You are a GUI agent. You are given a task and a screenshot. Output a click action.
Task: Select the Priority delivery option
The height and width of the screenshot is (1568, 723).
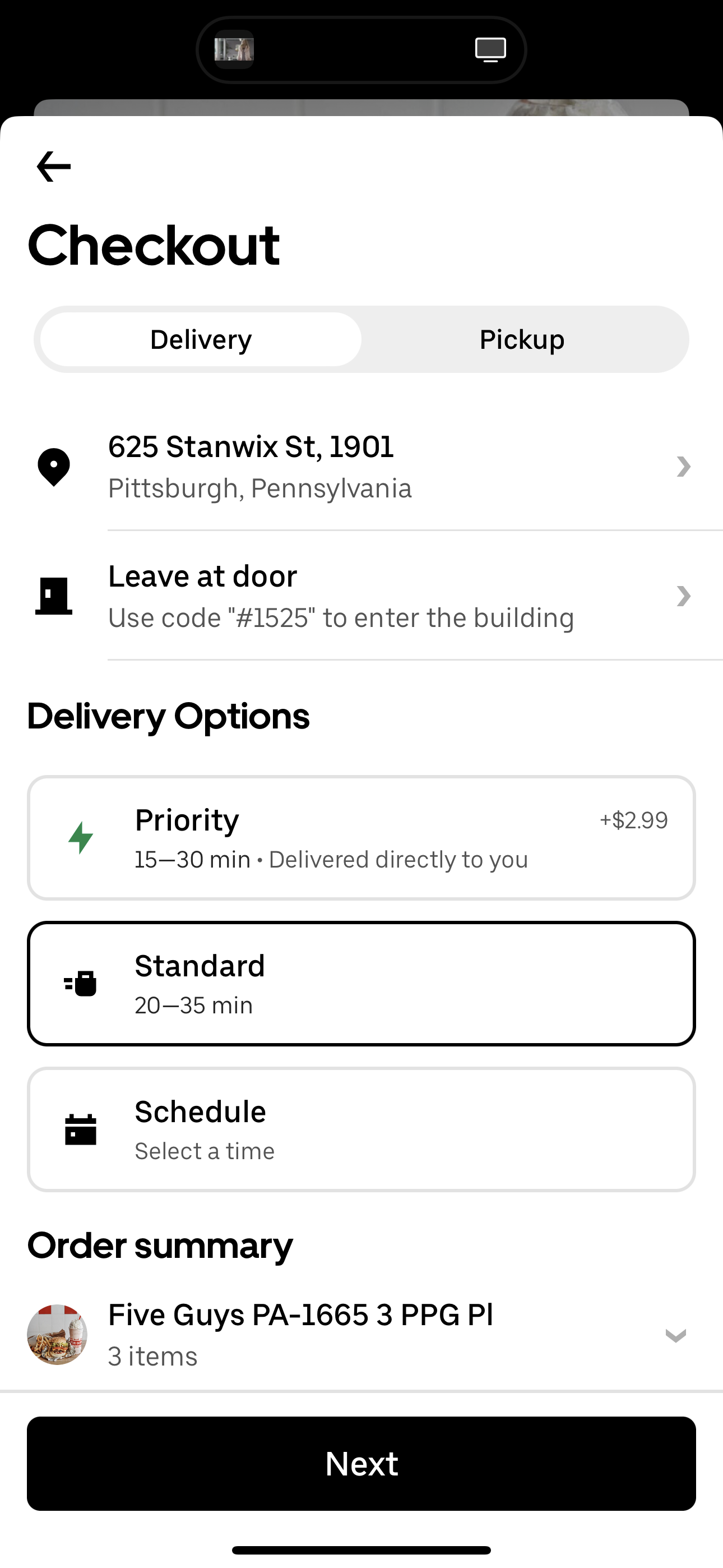pyautogui.click(x=361, y=838)
